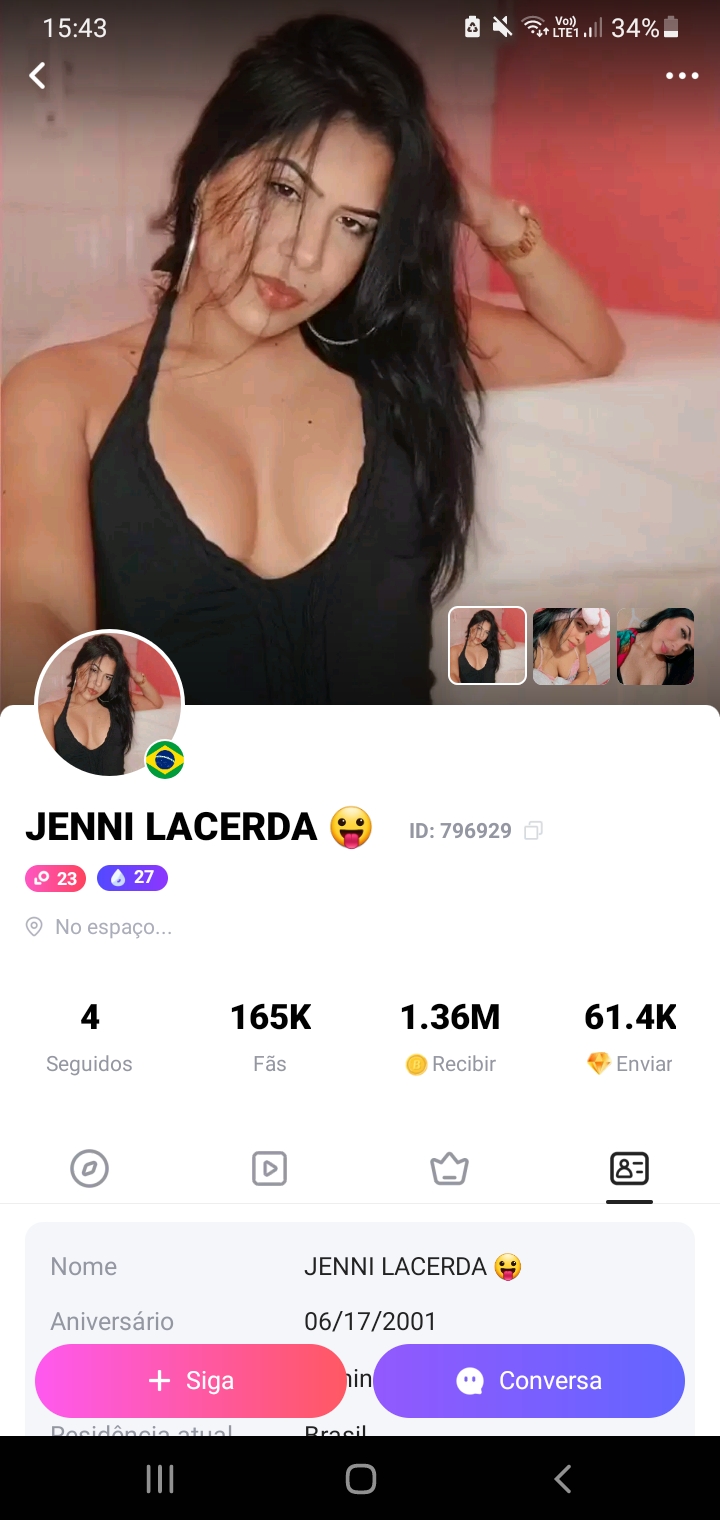Image resolution: width=720 pixels, height=1520 pixels.
Task: Open the round profile avatar
Action: (x=109, y=704)
